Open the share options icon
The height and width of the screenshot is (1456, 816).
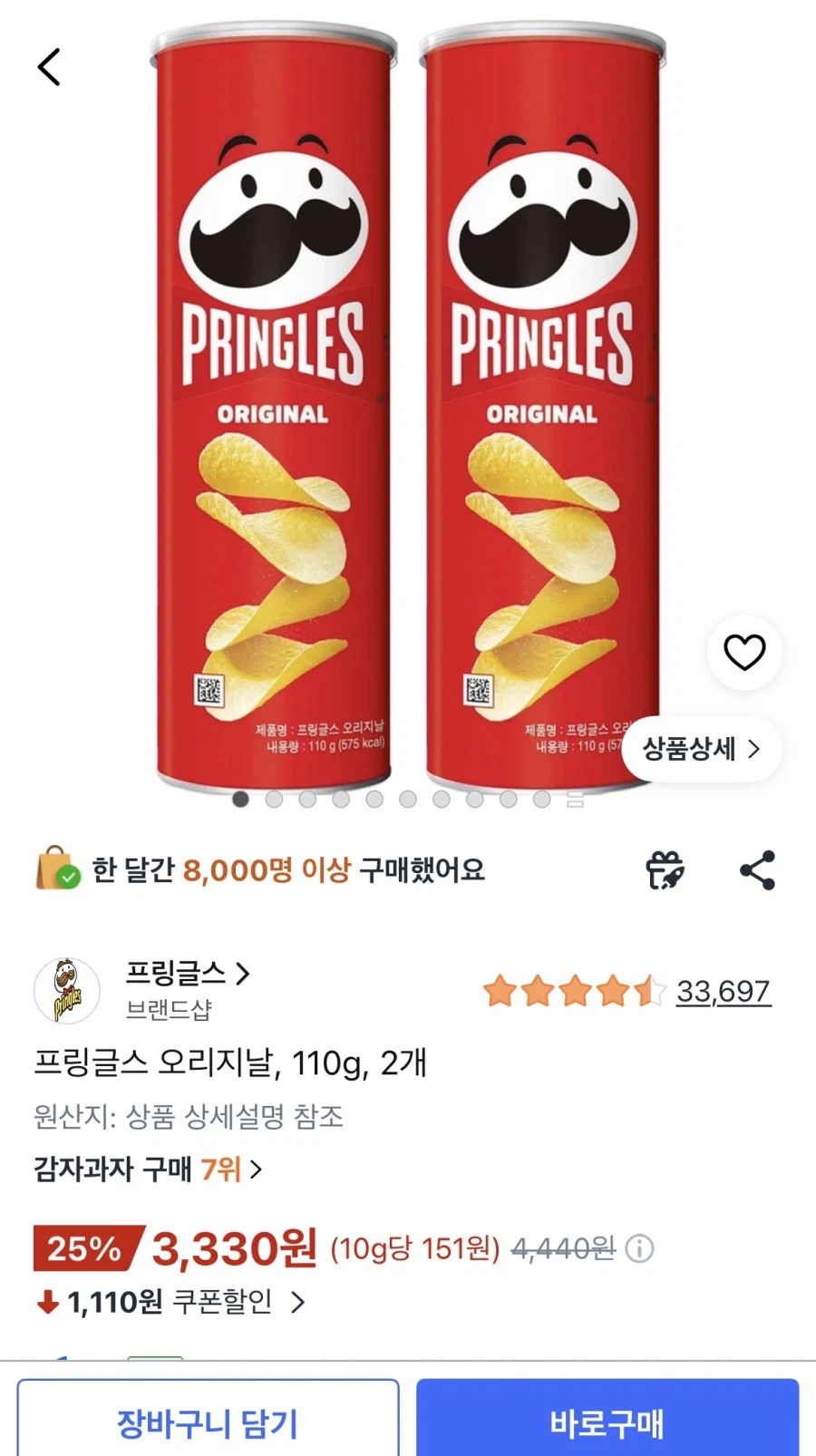(x=755, y=869)
